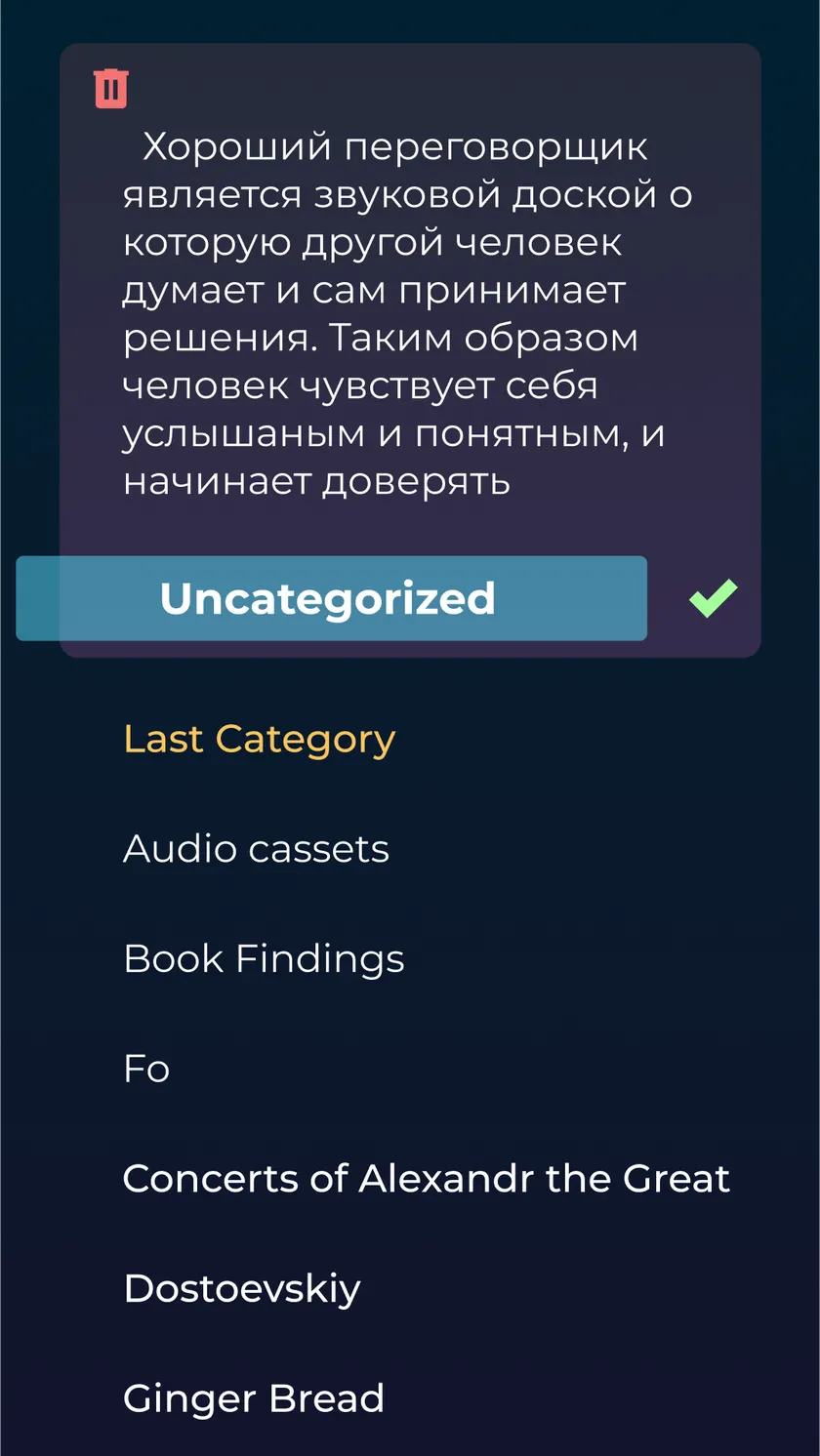The height and width of the screenshot is (1456, 820).
Task: Edit the Russian note text
Action: [x=408, y=313]
